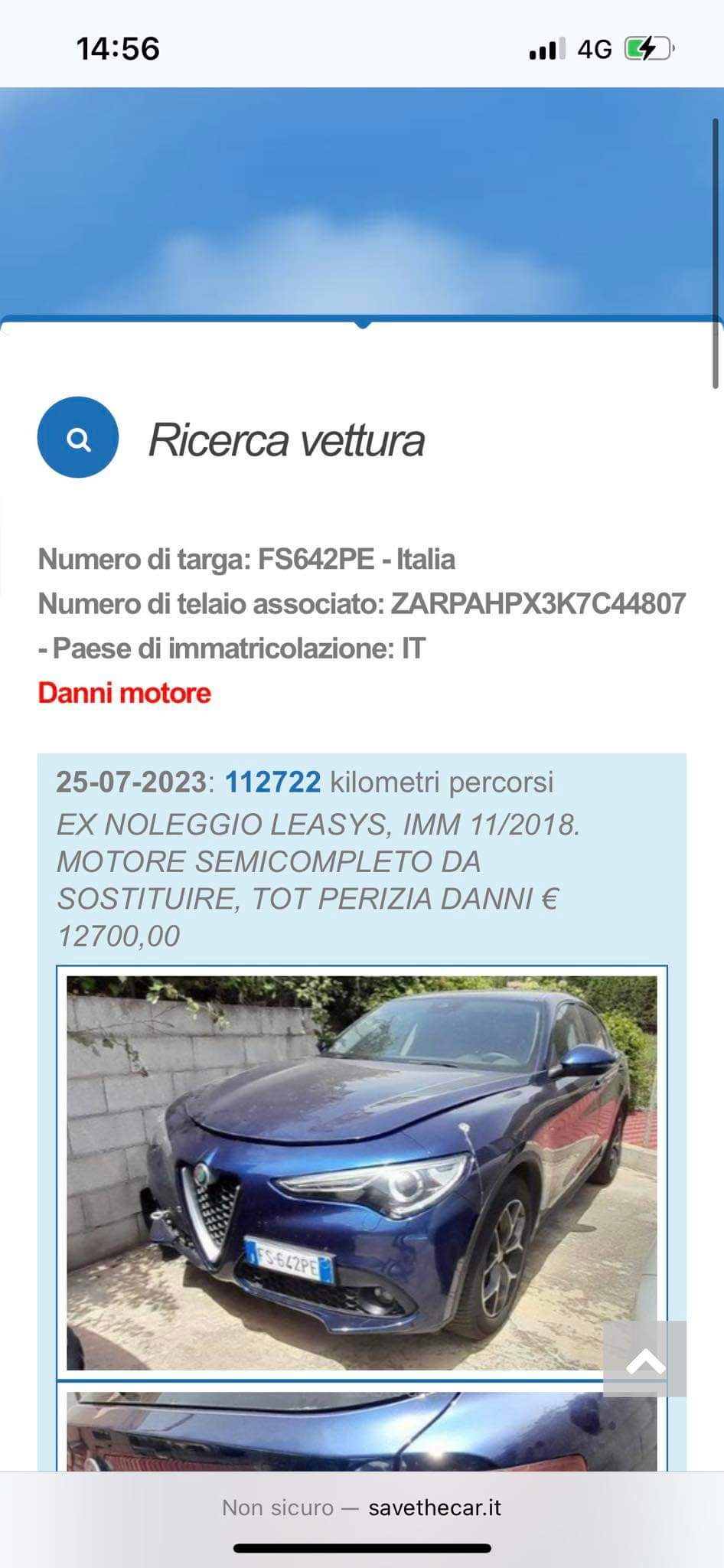This screenshot has width=724, height=1568.
Task: Jump back to top with the arrow button
Action: point(644,1359)
